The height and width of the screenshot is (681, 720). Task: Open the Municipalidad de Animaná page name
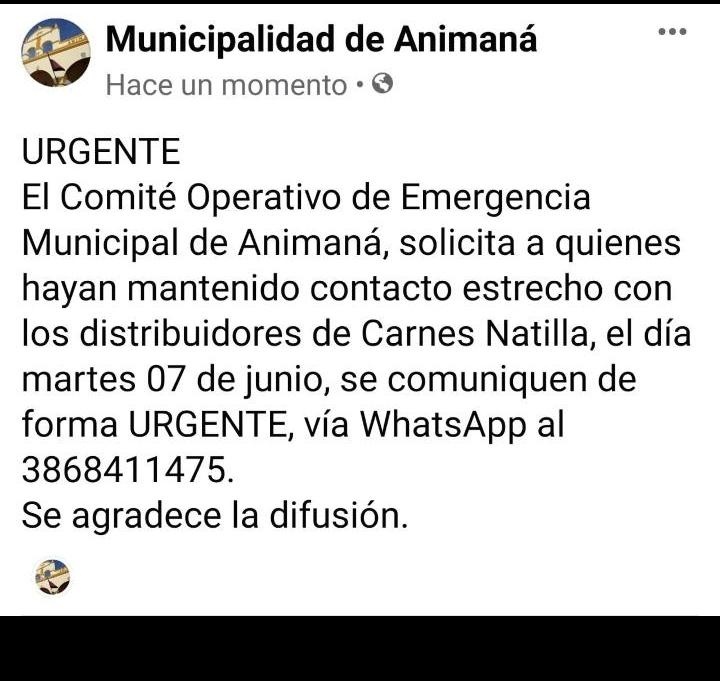tap(321, 39)
